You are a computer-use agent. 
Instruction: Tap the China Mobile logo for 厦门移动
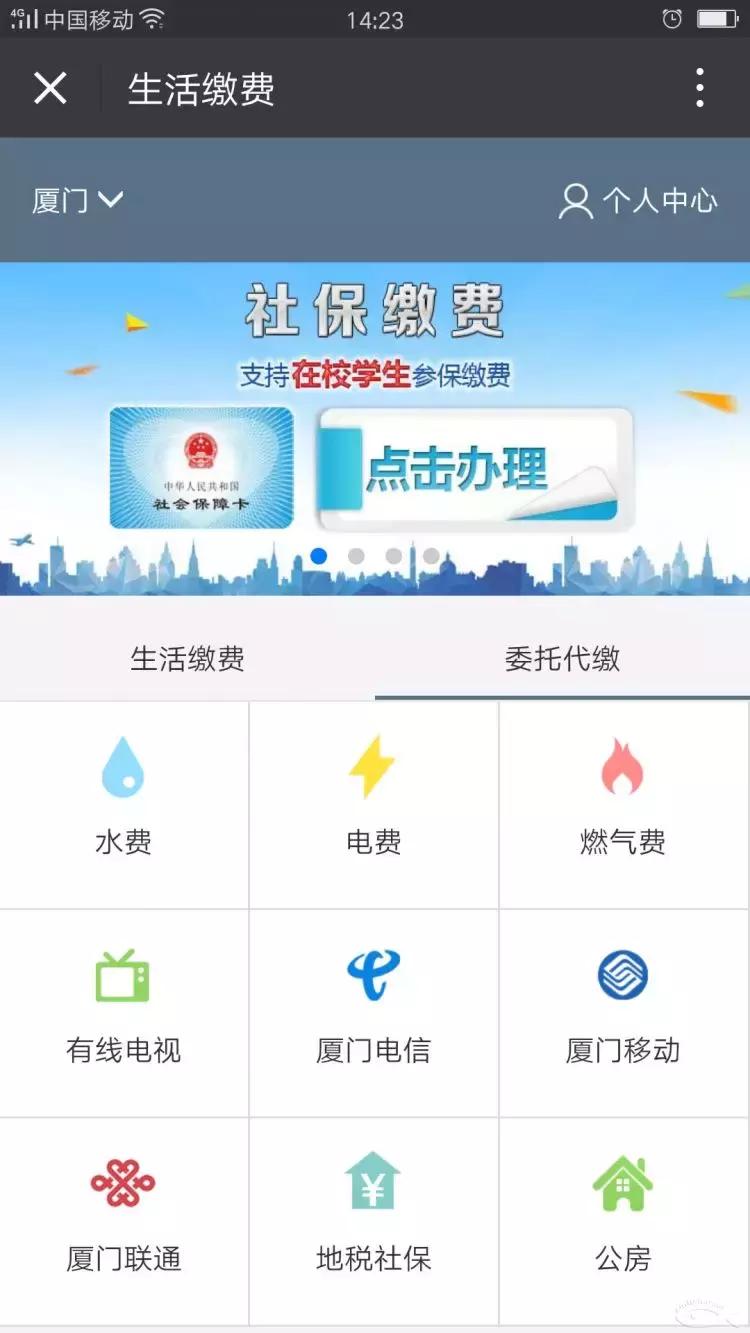(623, 973)
